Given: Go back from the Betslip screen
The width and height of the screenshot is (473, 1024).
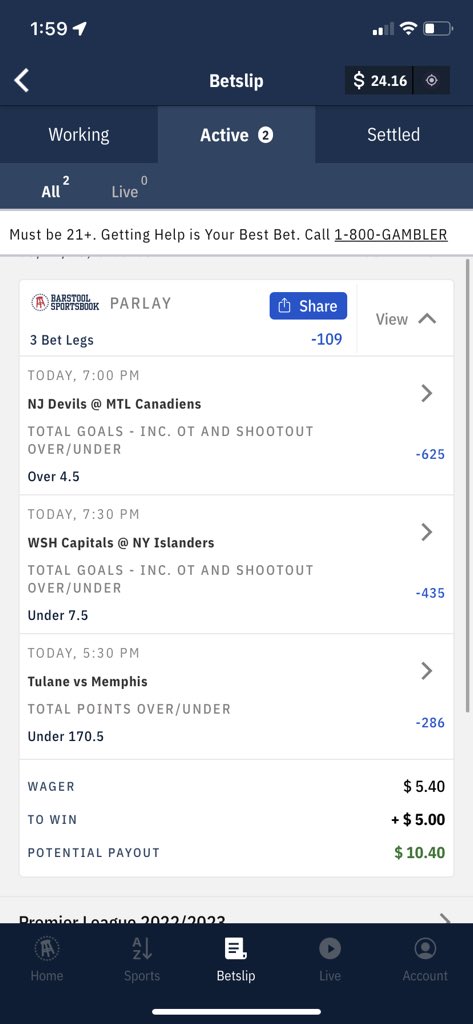Looking at the screenshot, I should pyautogui.click(x=22, y=81).
